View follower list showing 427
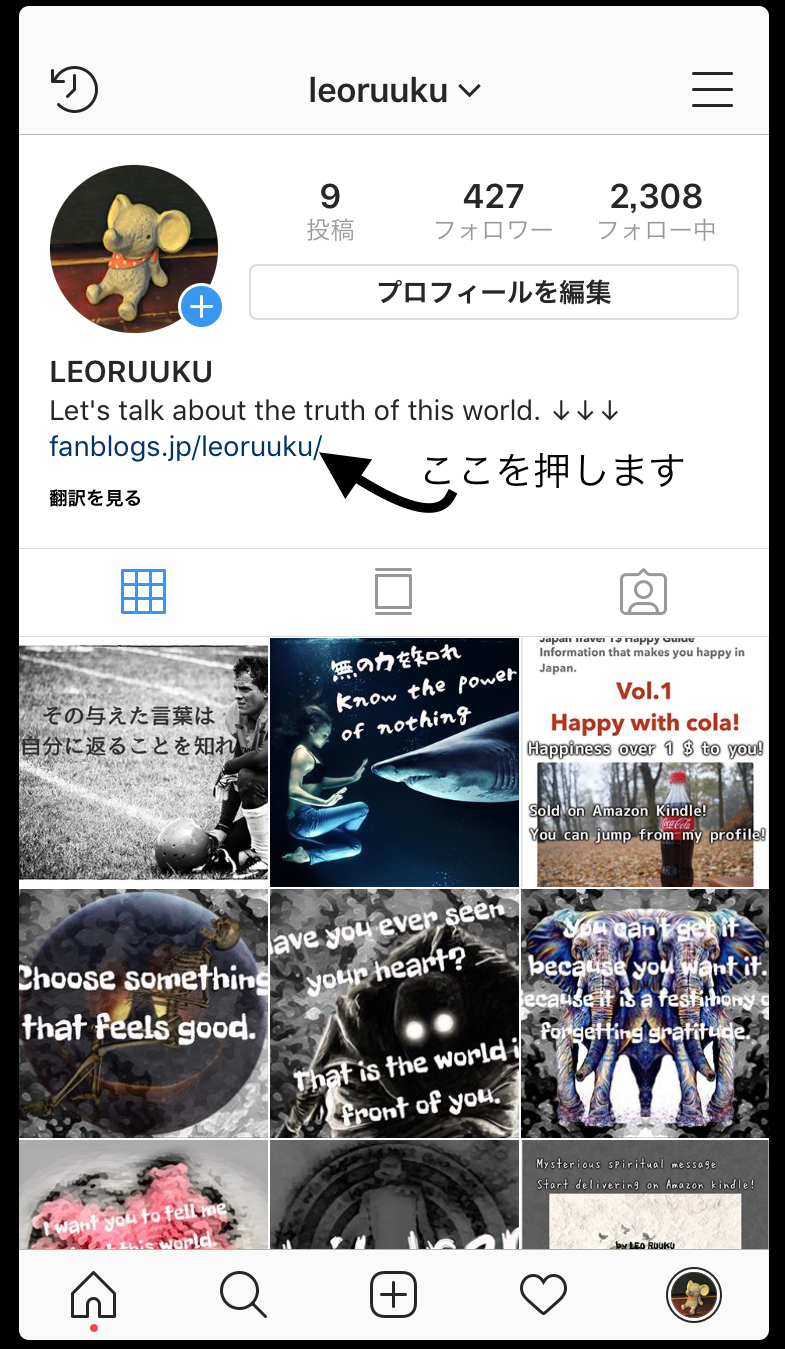 pos(493,210)
